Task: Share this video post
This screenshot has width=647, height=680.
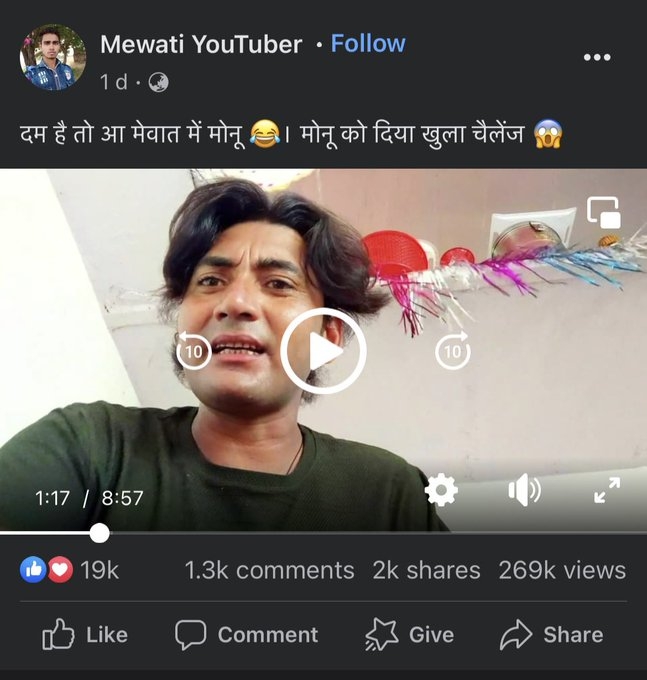Action: (551, 635)
